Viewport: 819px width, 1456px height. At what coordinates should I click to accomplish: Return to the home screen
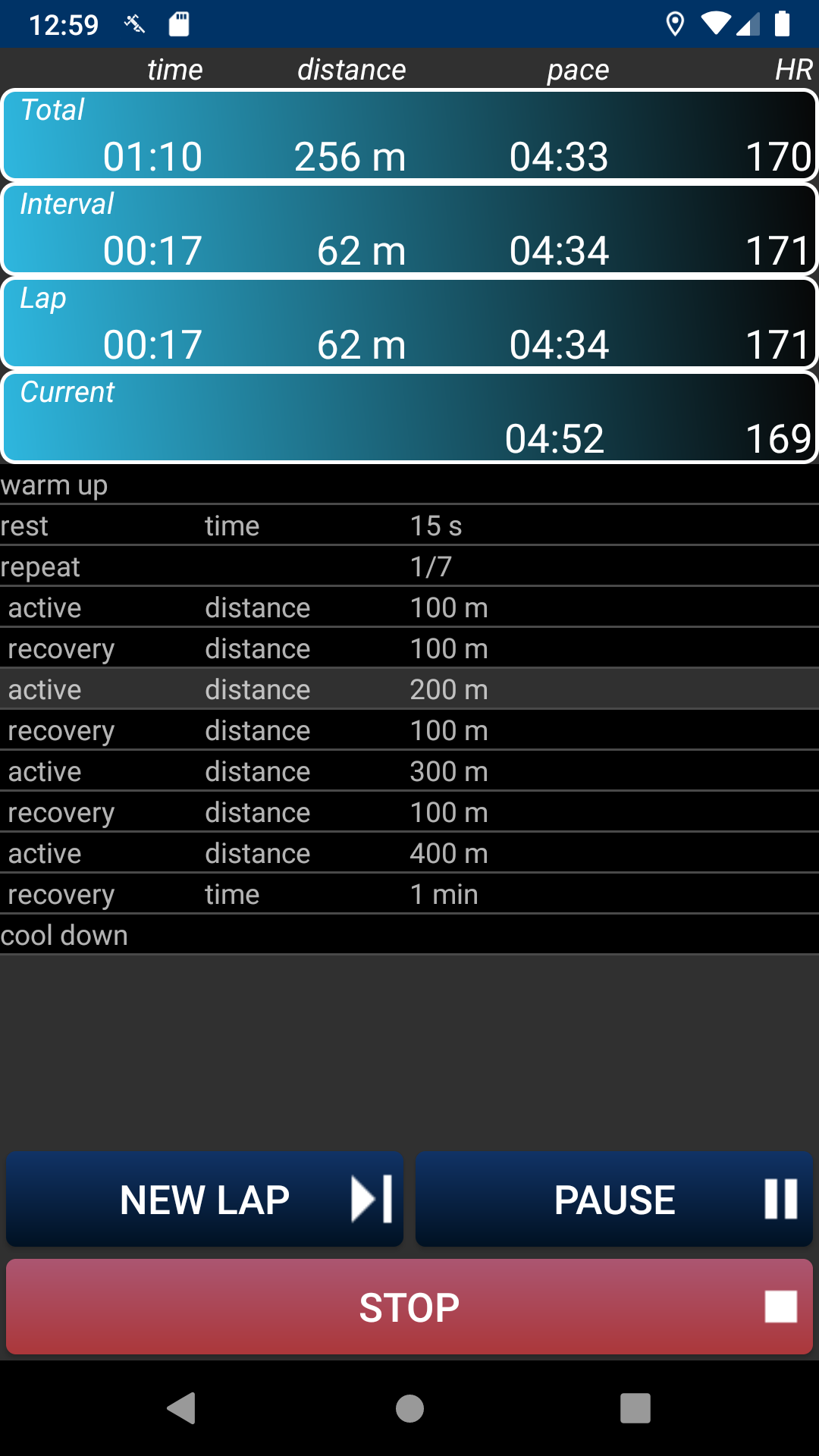(x=409, y=1408)
